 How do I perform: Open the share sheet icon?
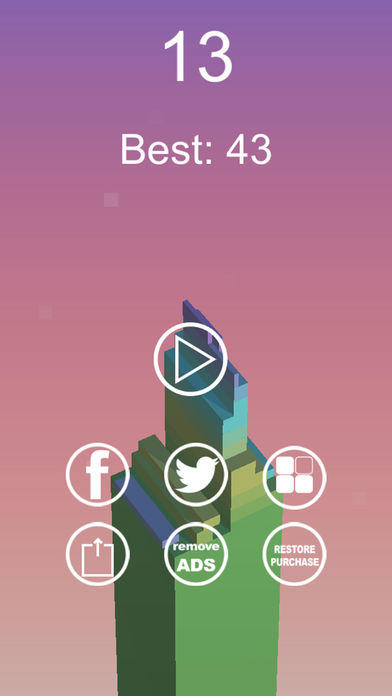click(98, 554)
